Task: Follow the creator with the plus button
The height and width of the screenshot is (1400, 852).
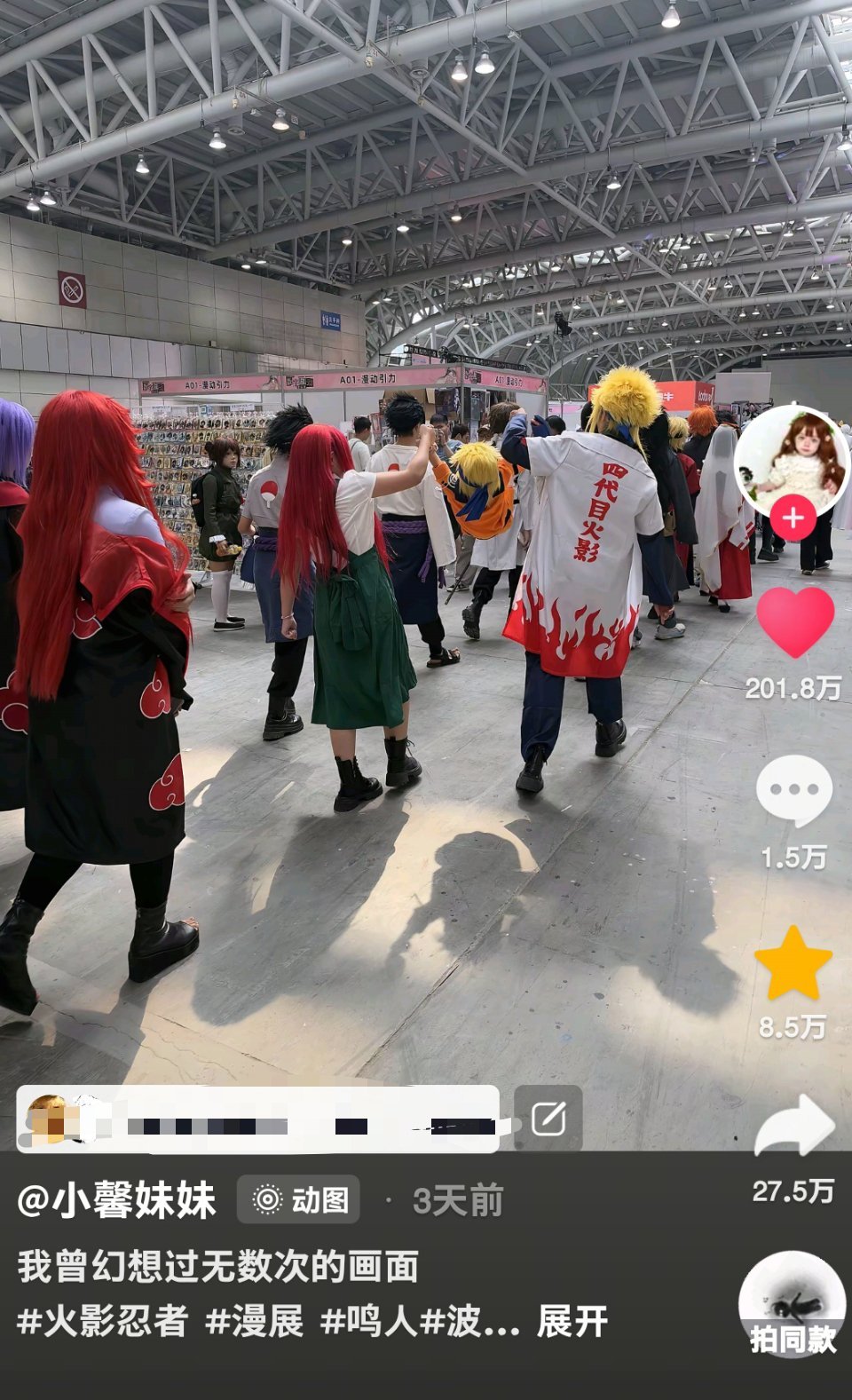Action: (793, 519)
